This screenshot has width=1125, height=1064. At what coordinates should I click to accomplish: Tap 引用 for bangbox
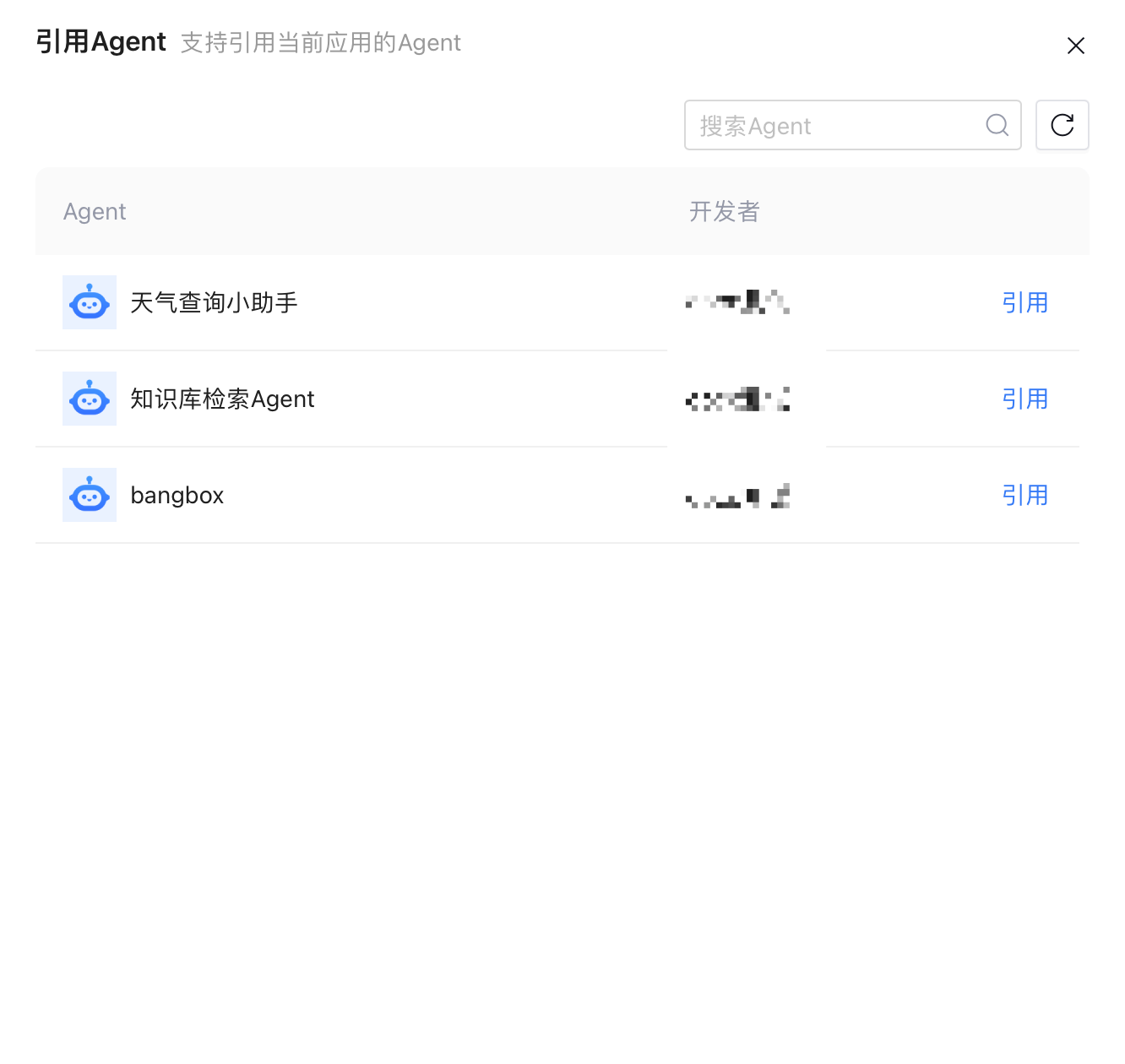tap(1024, 495)
